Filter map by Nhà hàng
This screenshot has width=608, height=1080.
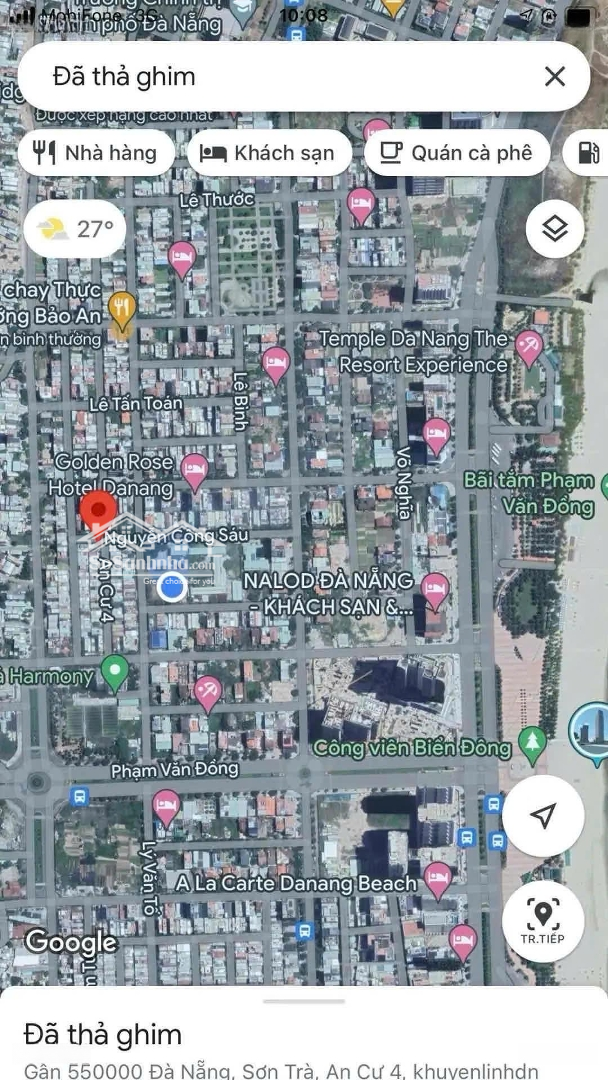[x=96, y=153]
